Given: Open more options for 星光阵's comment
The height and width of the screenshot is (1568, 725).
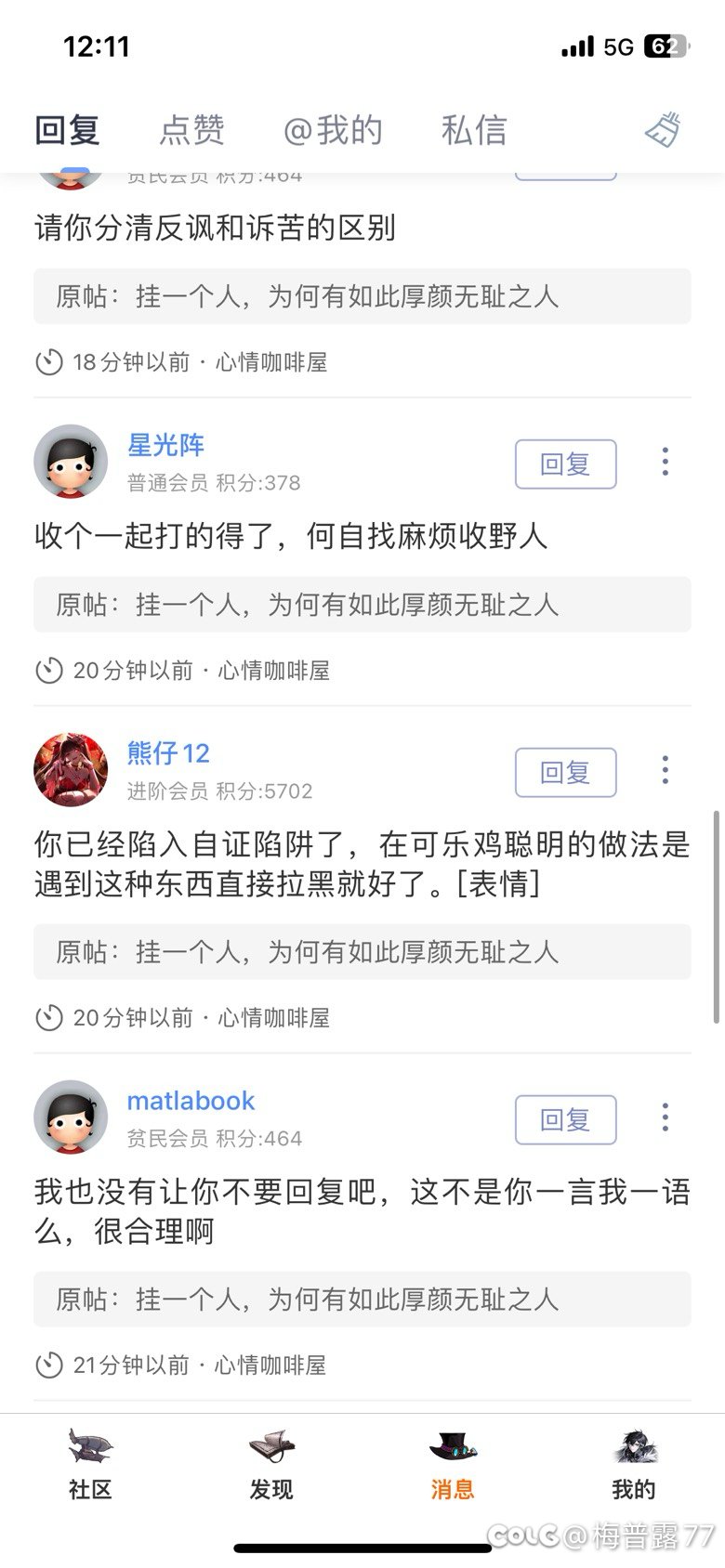Looking at the screenshot, I should click(x=665, y=462).
